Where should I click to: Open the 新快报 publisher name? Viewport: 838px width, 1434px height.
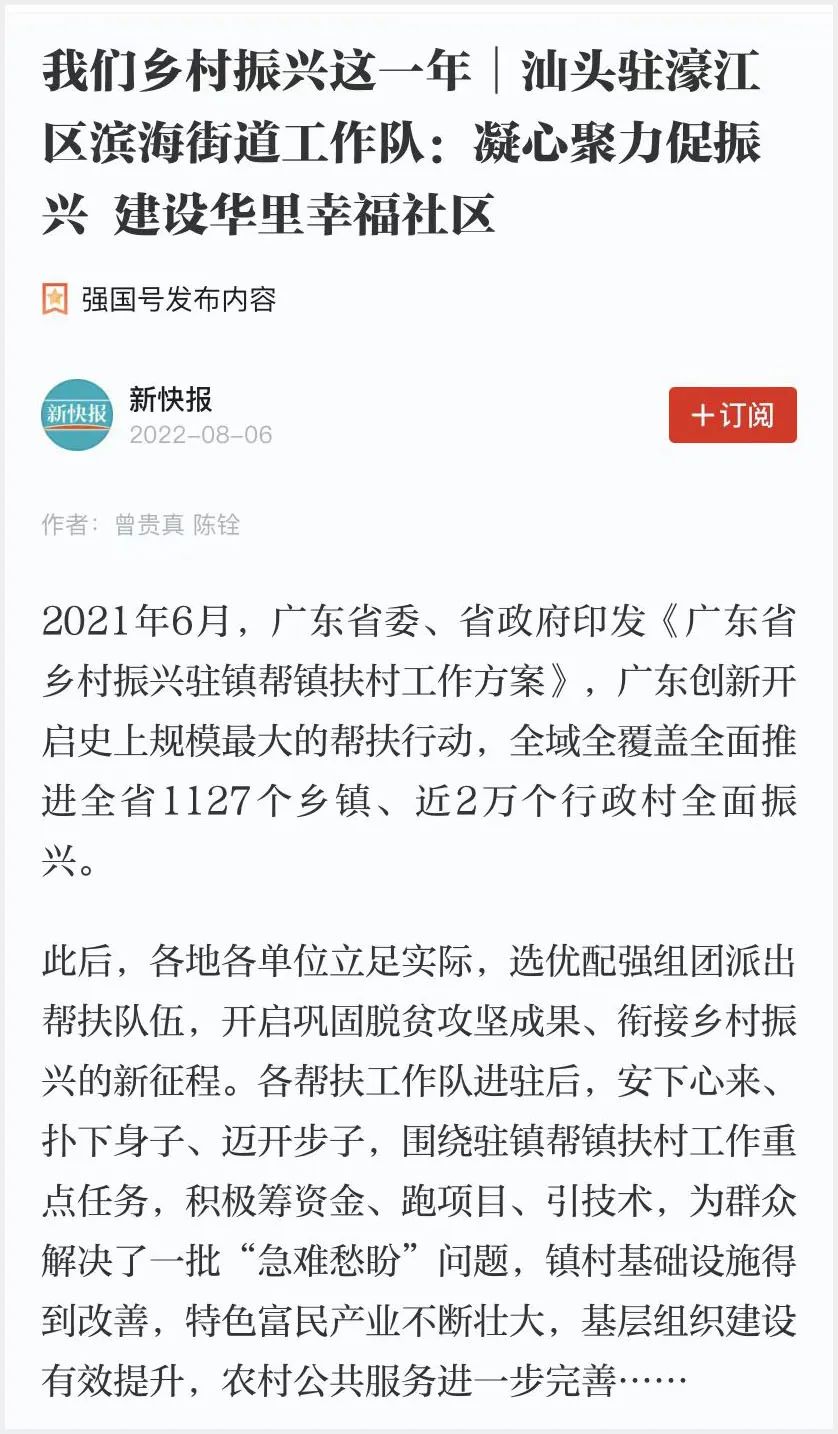pos(171,399)
